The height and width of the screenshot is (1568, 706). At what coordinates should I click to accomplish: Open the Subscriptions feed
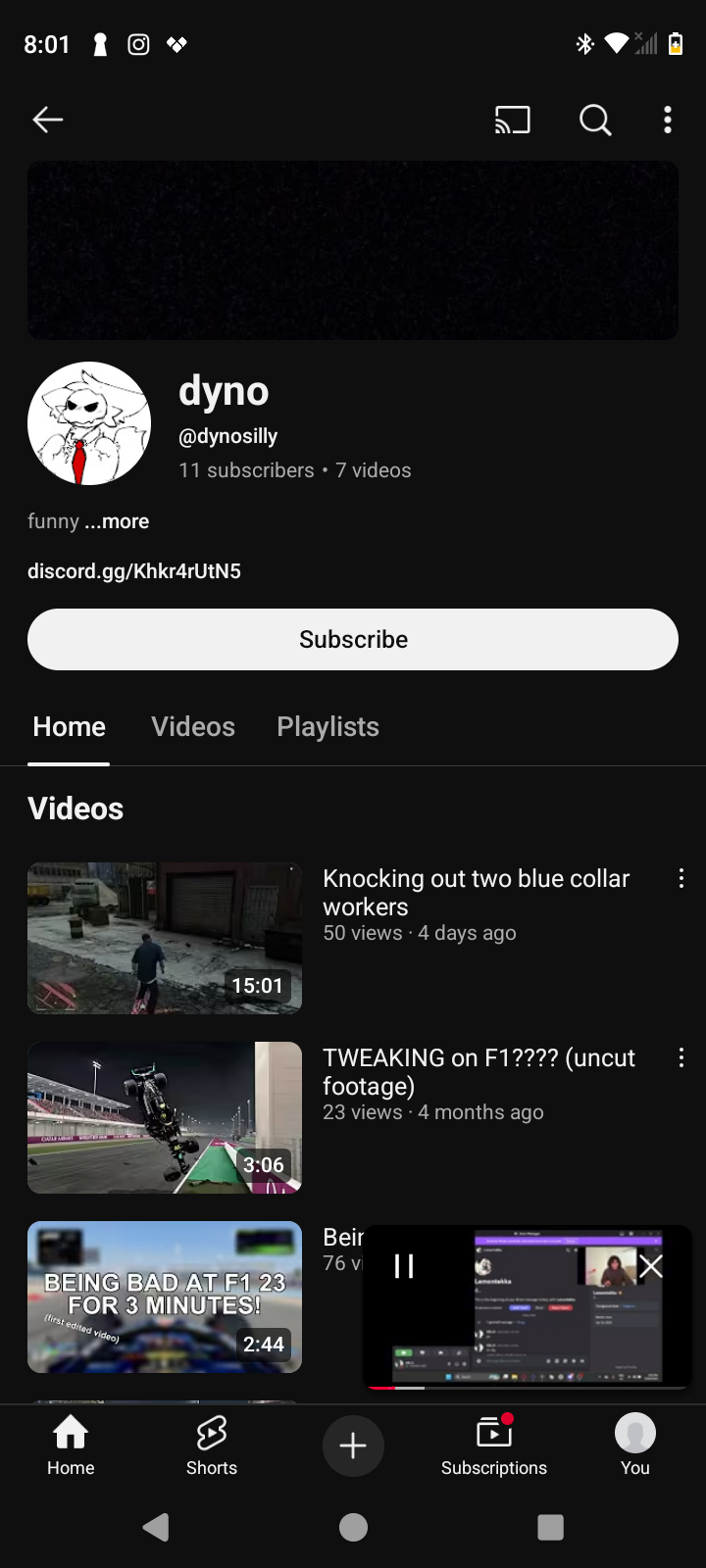[x=494, y=1445]
